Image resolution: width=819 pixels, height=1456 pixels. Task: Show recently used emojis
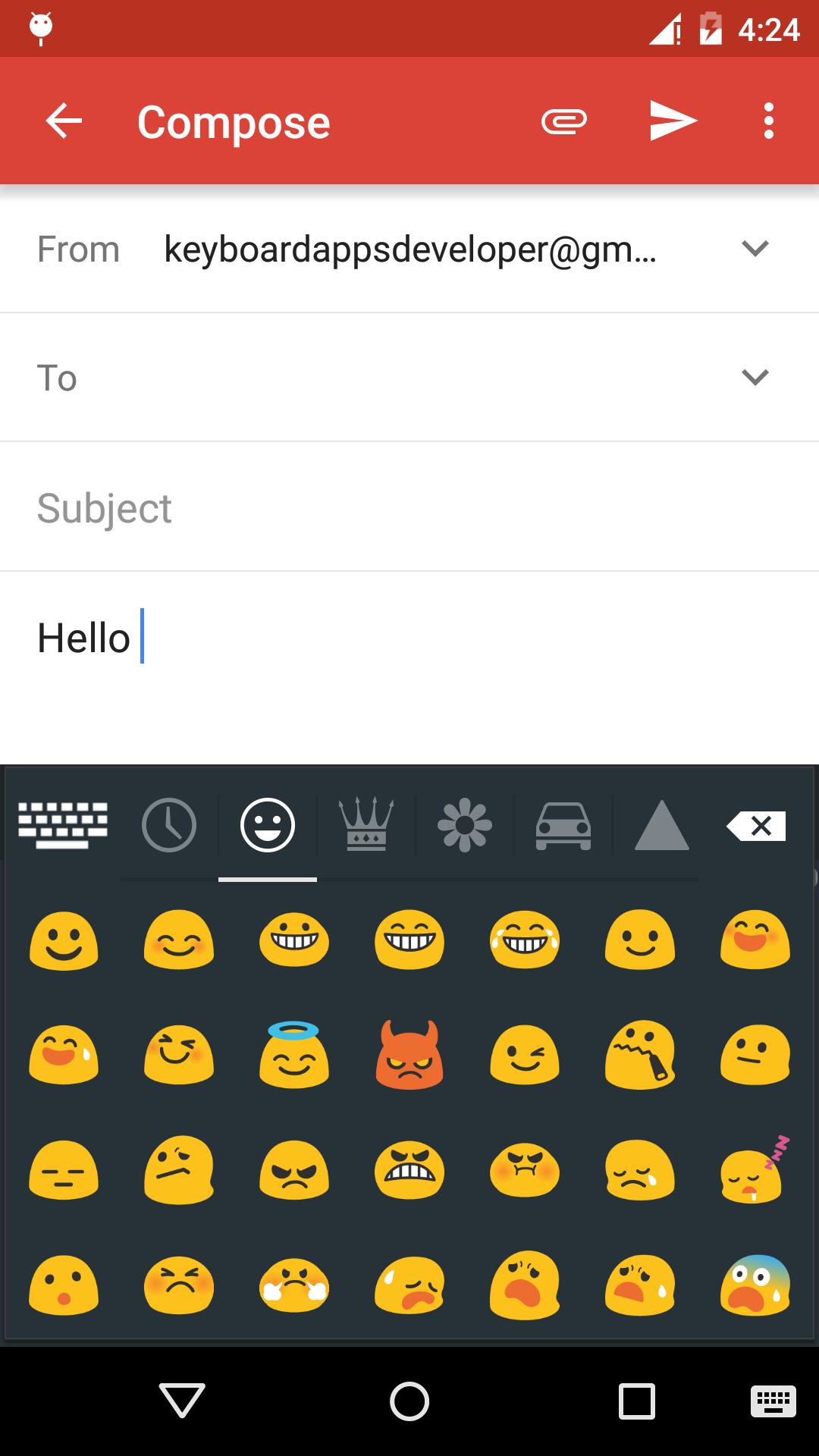coord(168,825)
